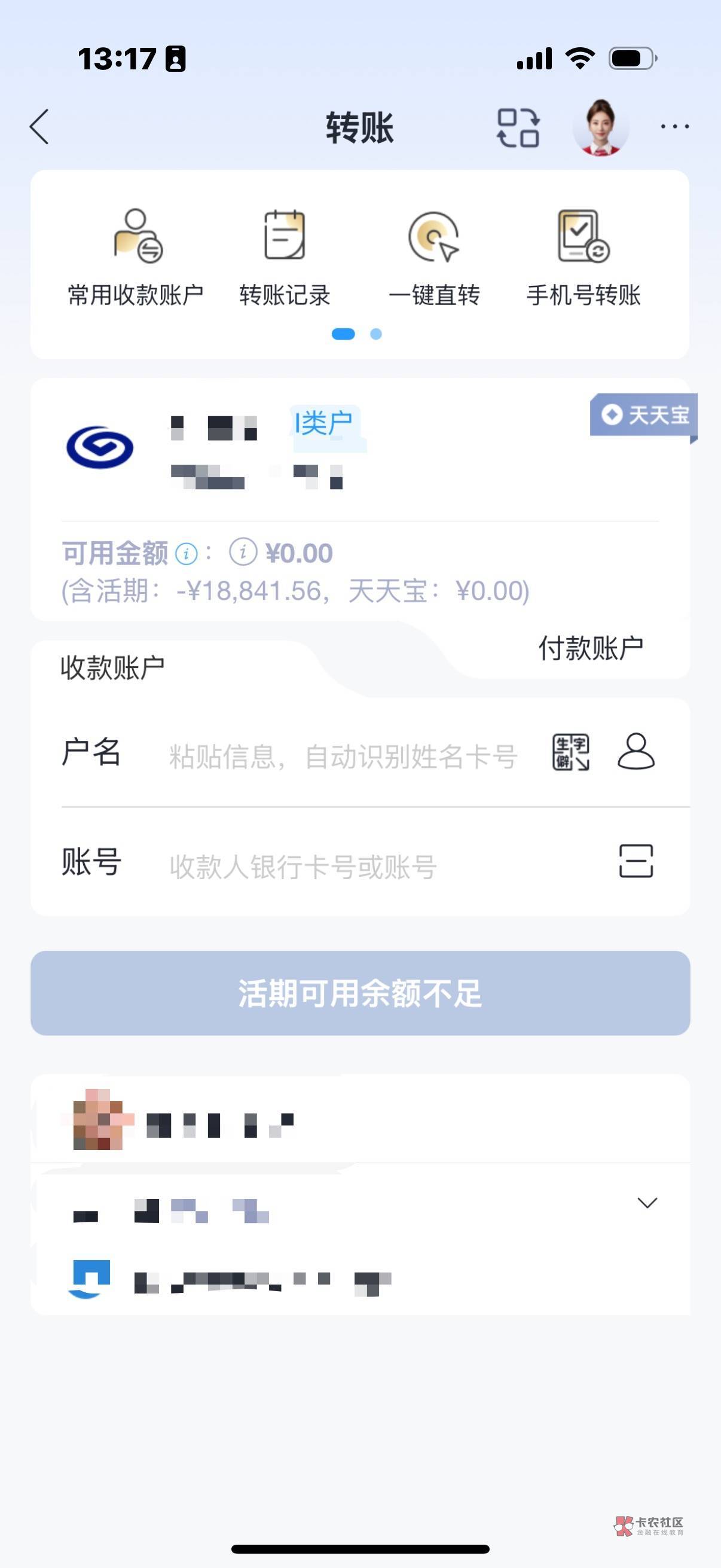Scan a bank card for 账号
This screenshot has height=1568, width=721.
[636, 861]
